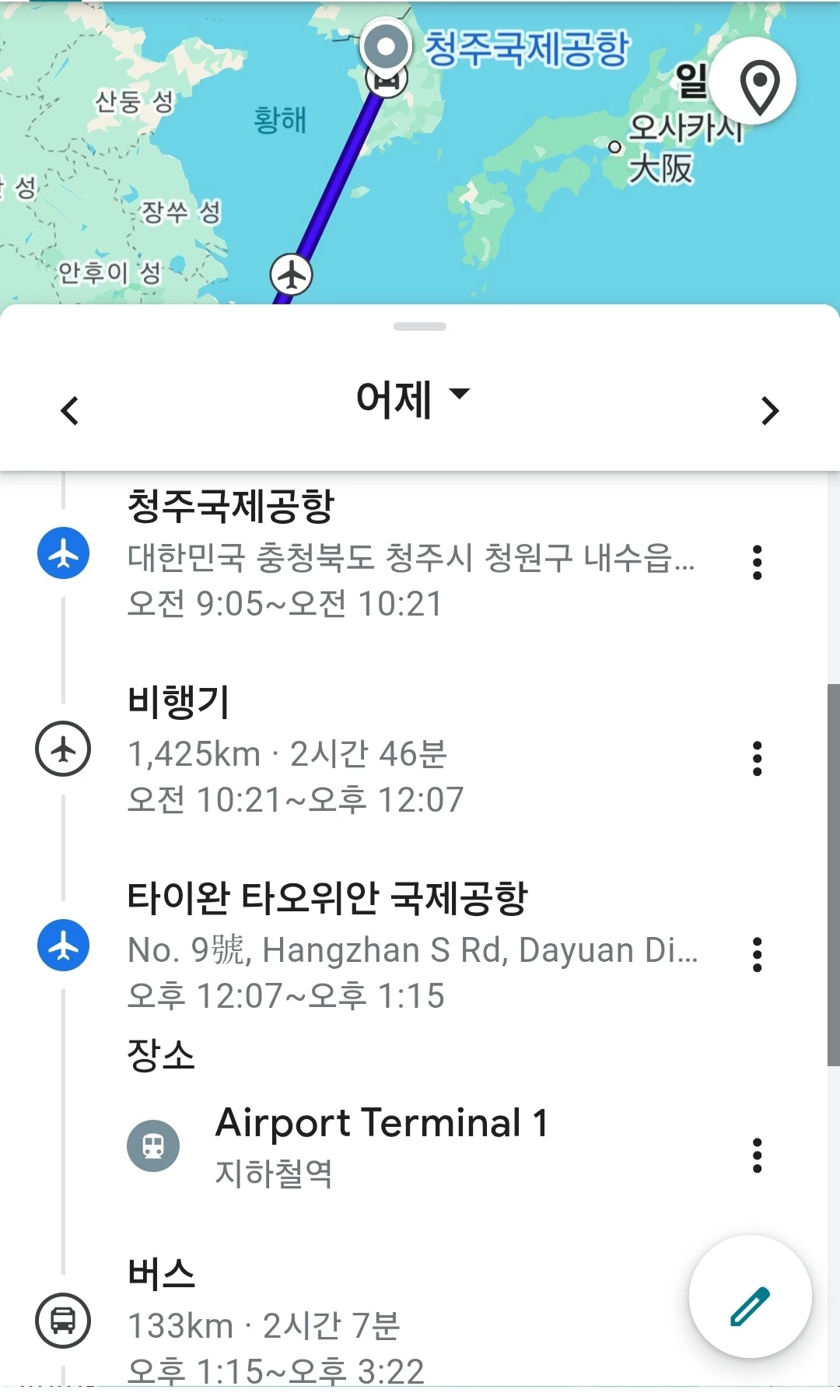
Task: Tap the 청주국제공항 marker on the map
Action: click(386, 47)
